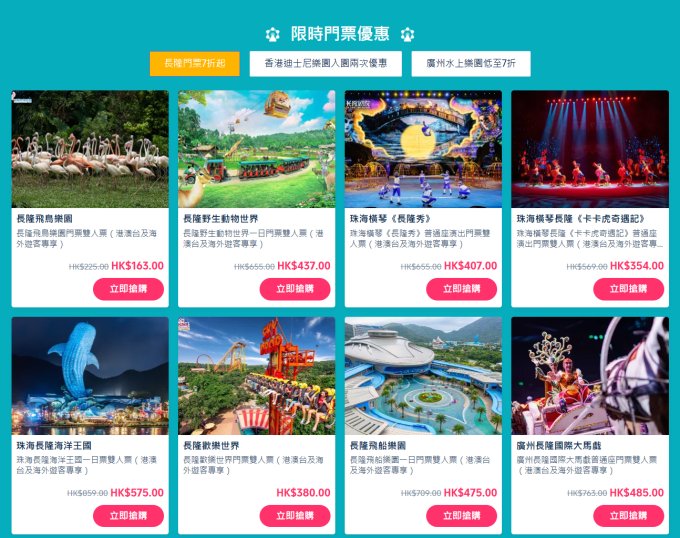The image size is (680, 538).
Task: Open the 長隆飛鳥樂園 flamingo photo card
Action: tap(90, 149)
